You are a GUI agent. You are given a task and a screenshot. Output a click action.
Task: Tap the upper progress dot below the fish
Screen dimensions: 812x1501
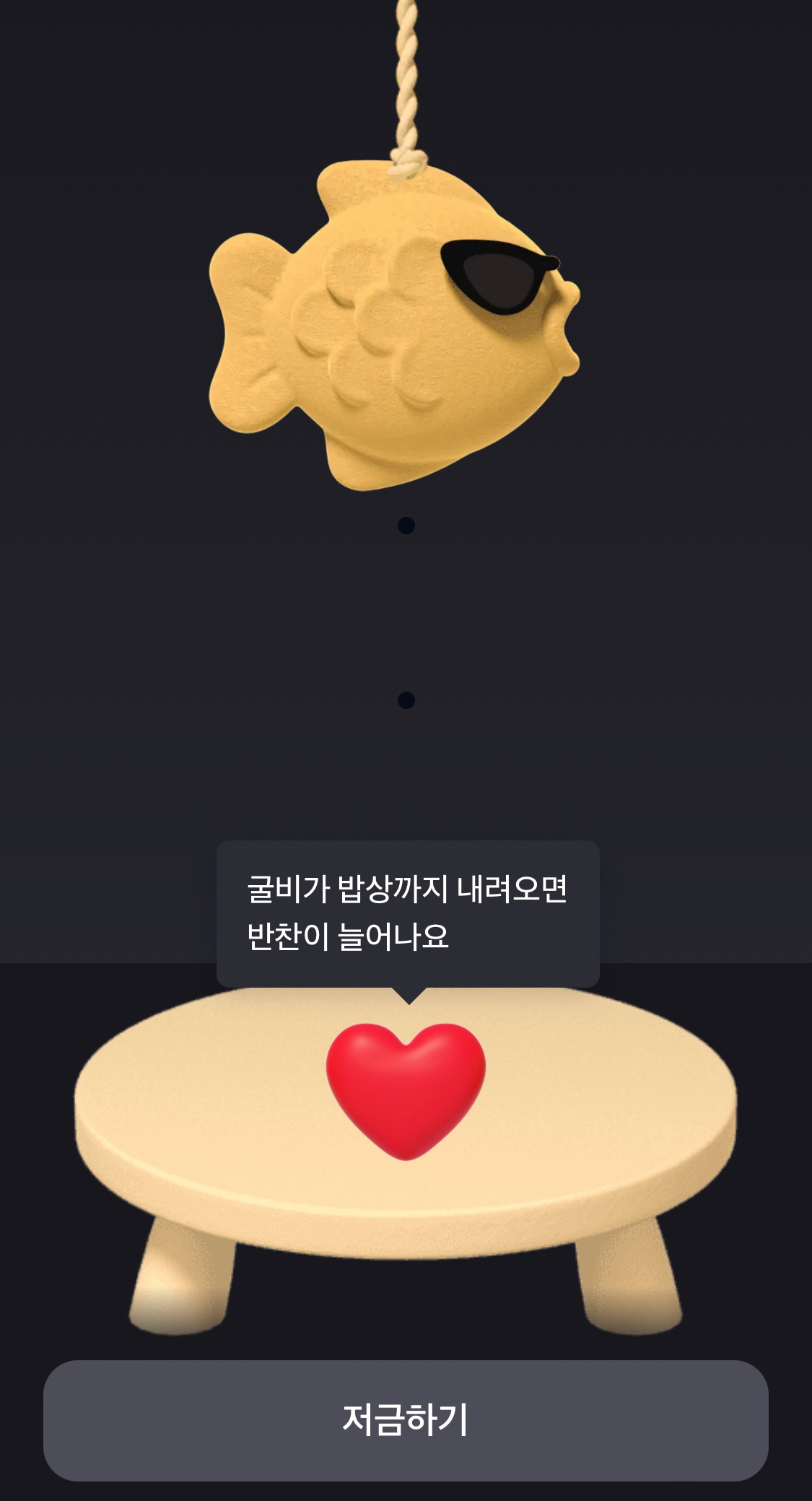click(406, 525)
